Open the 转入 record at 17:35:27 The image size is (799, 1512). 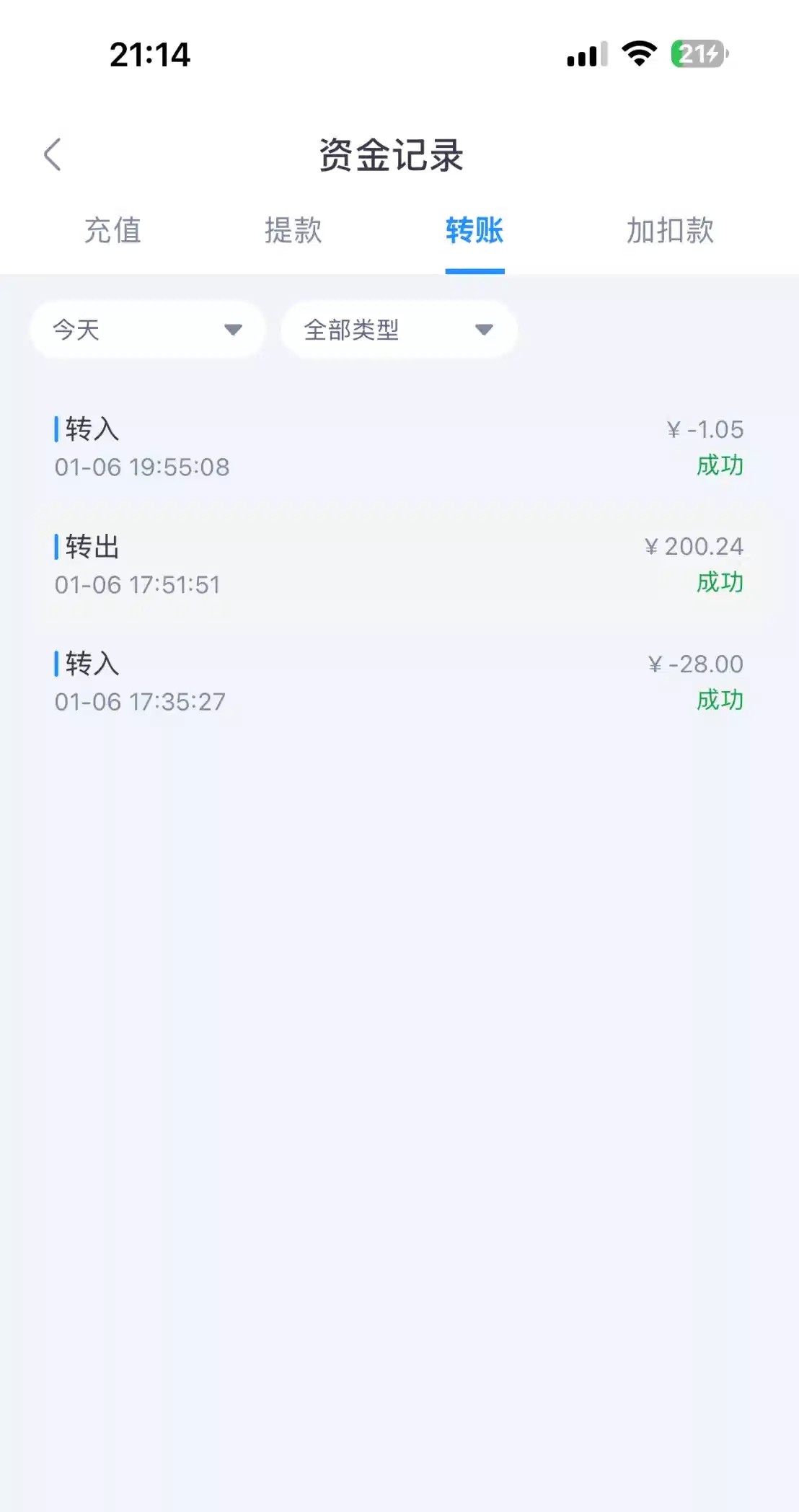click(399, 682)
